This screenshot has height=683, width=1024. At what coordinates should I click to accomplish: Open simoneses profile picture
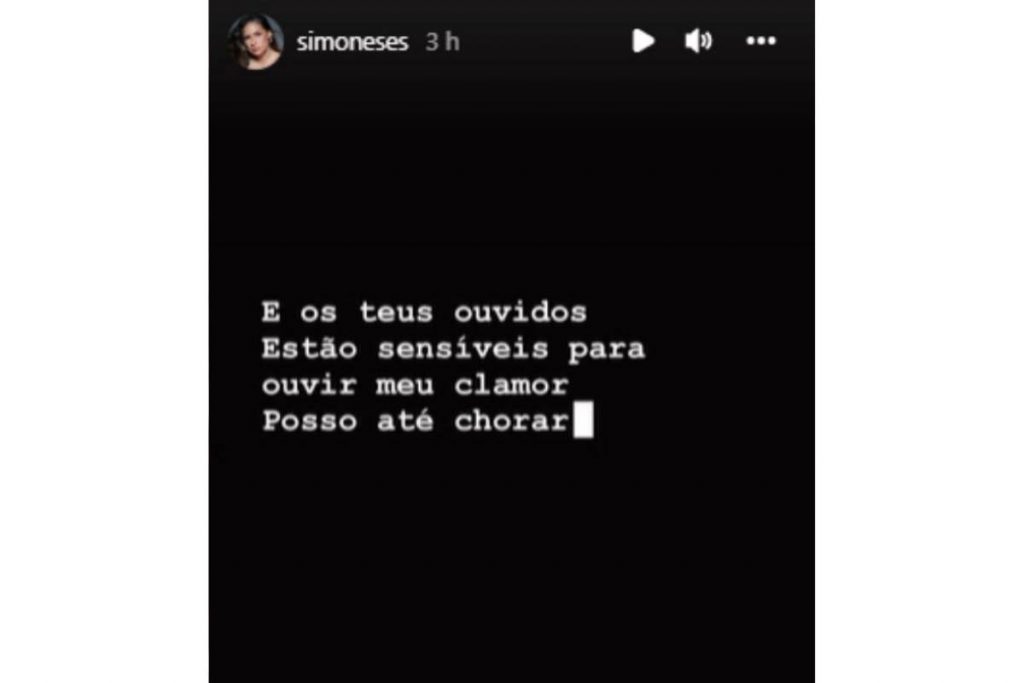(x=256, y=42)
